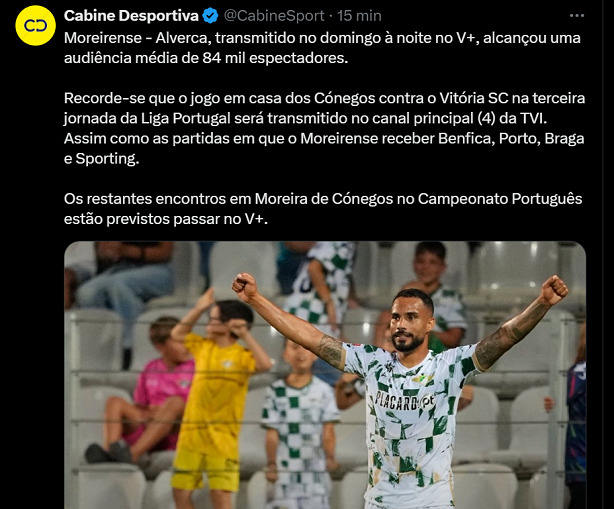Viewport: 614px width, 509px height.
Task: Open the Cabine Desportiva account name
Action: 129,16
